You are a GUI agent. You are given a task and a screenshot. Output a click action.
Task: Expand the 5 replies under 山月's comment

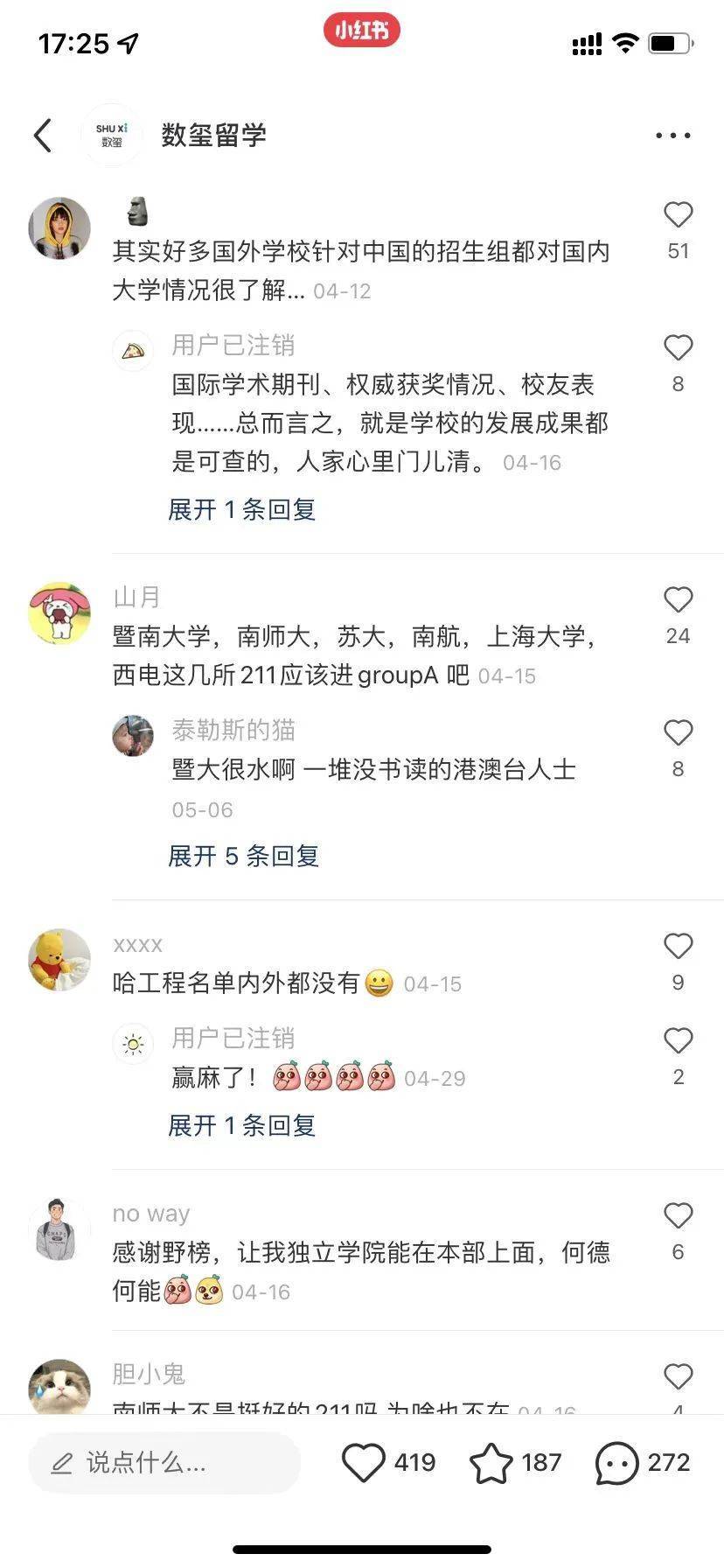[x=243, y=857]
